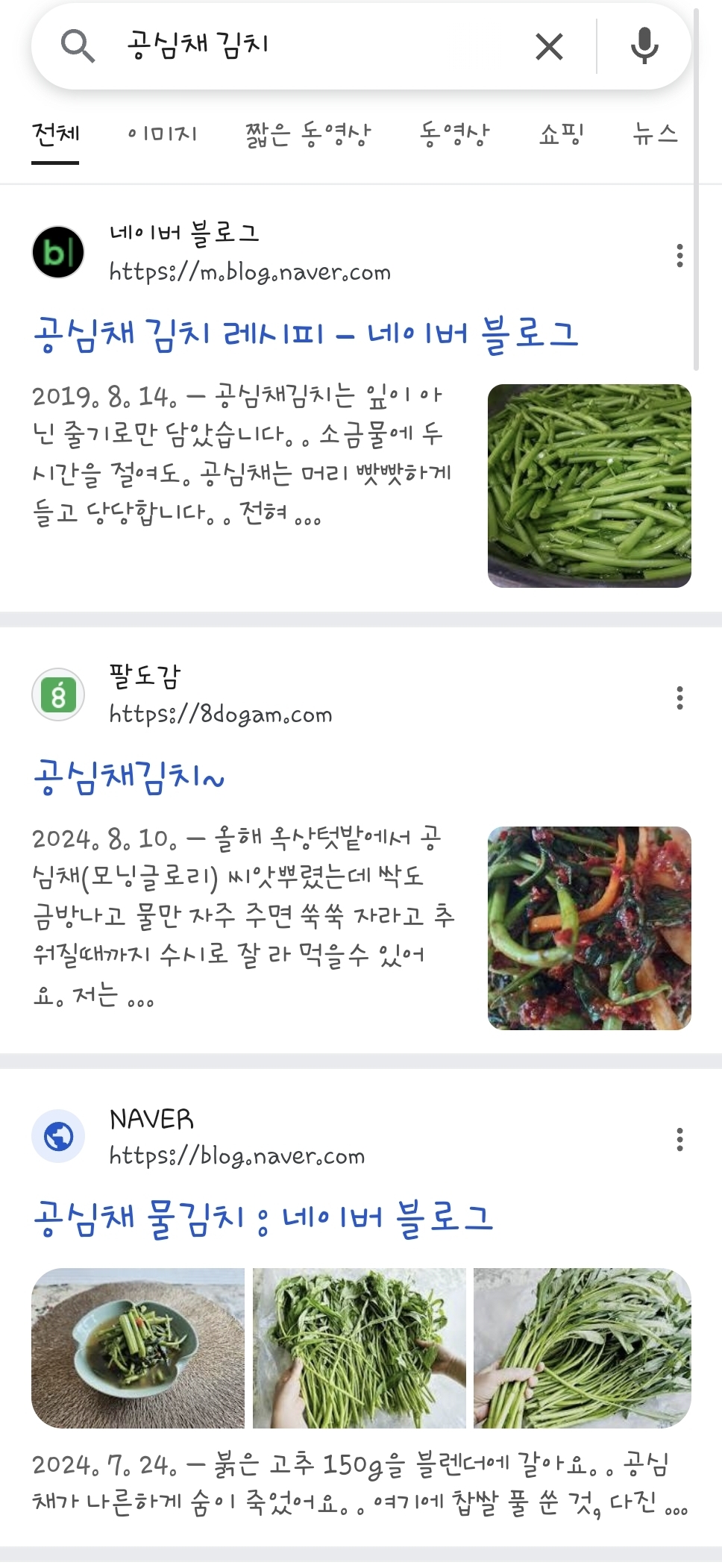Start voice search with the microphone
The image size is (722, 1568).
[644, 46]
